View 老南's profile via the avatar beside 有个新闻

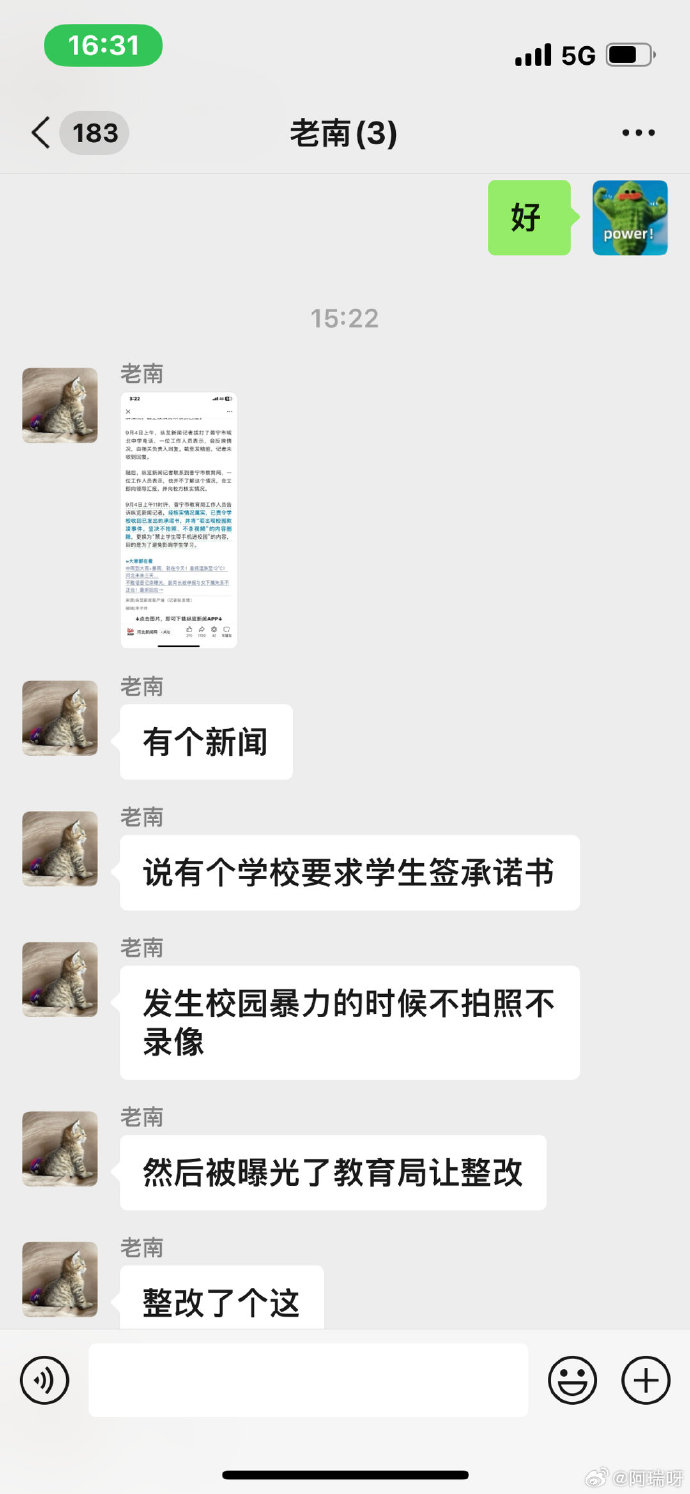60,718
